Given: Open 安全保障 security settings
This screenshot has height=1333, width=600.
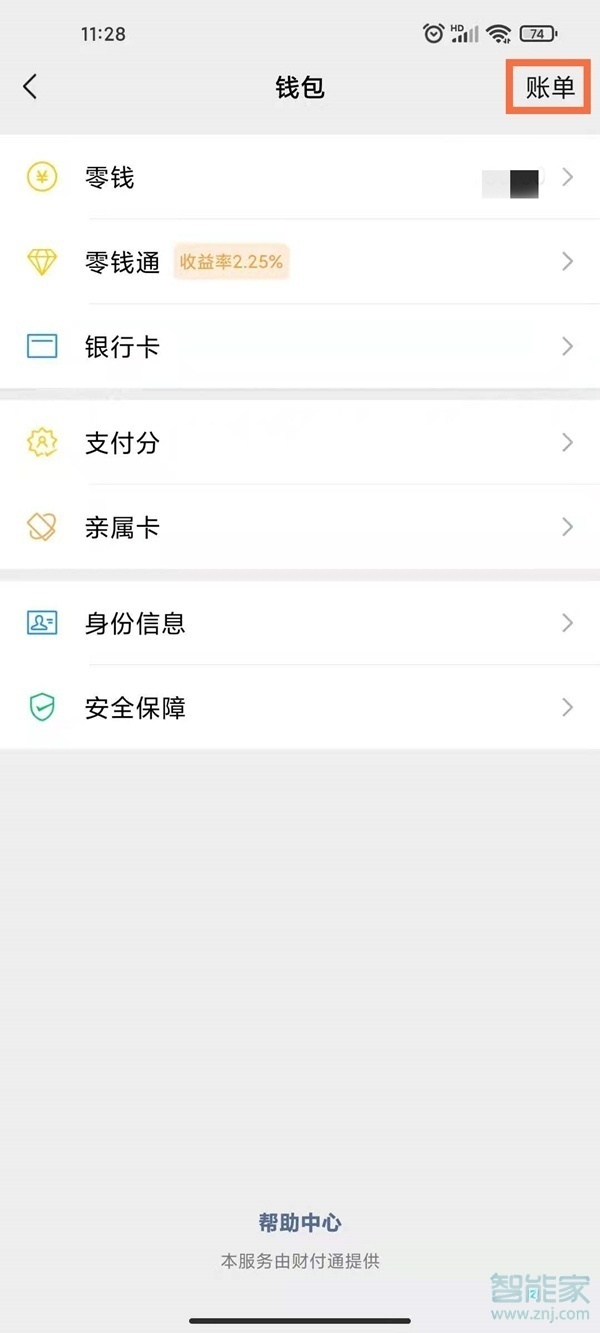Looking at the screenshot, I should (x=300, y=708).
